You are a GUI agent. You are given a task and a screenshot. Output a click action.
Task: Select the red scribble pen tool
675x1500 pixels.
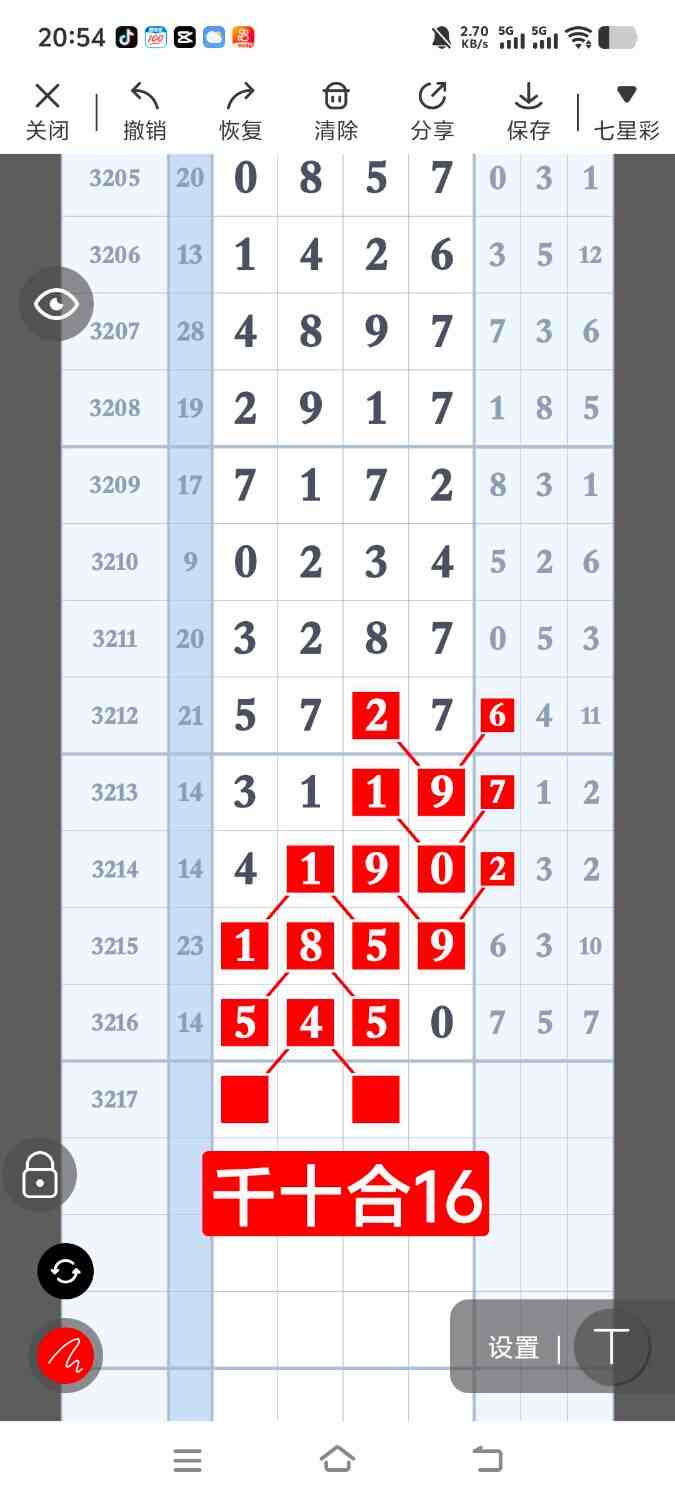[65, 1356]
